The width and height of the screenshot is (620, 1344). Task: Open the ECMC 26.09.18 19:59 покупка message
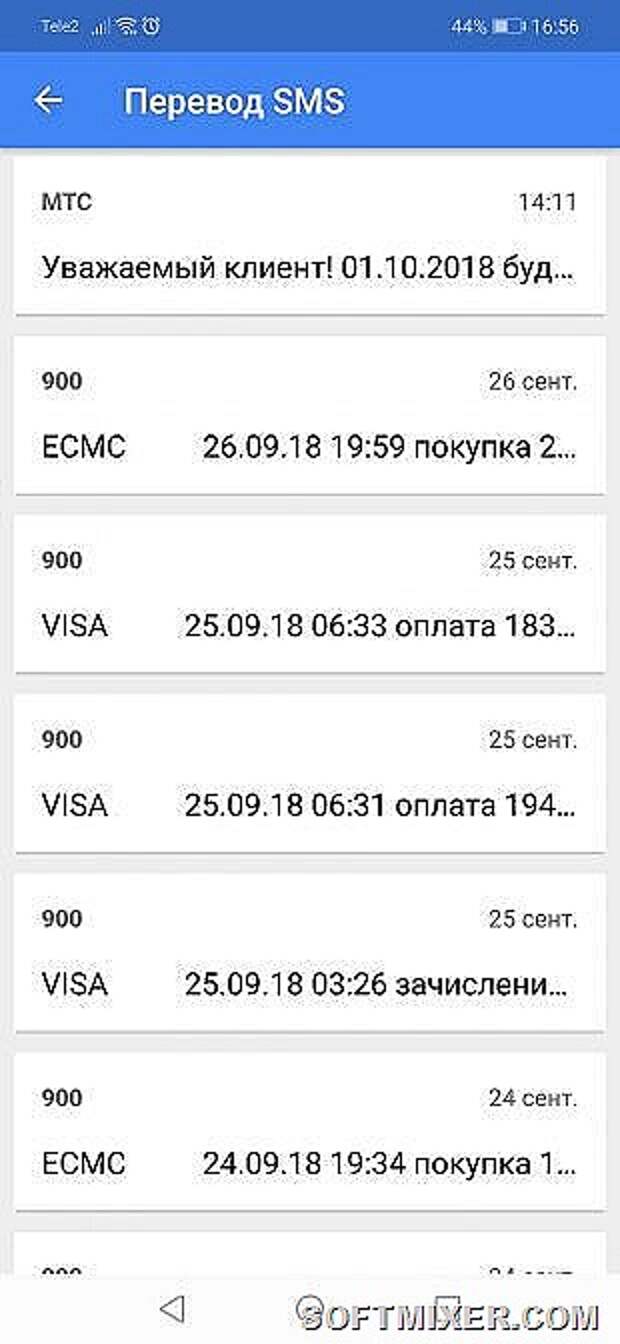point(310,414)
